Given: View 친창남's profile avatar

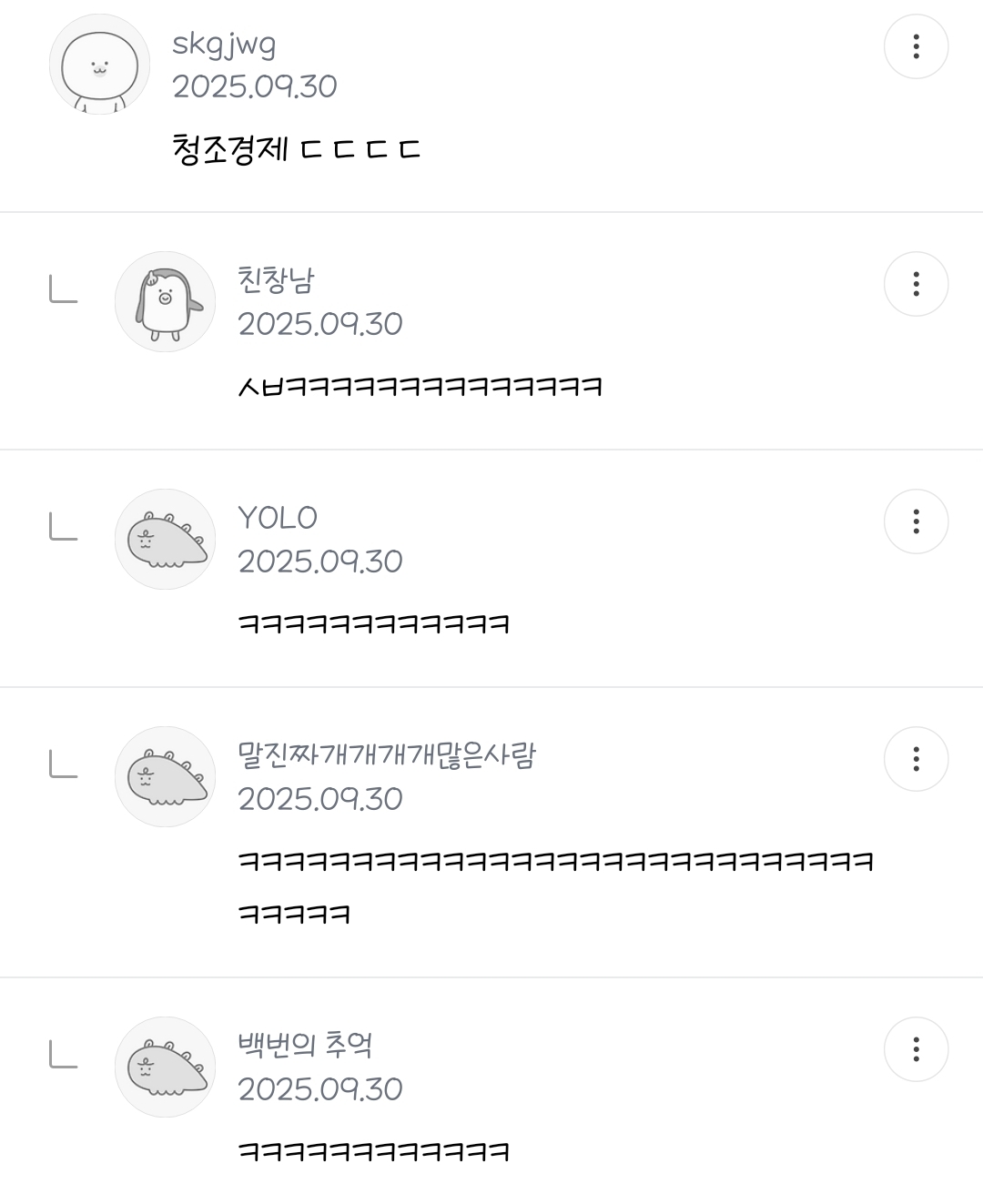Looking at the screenshot, I should click(x=165, y=302).
